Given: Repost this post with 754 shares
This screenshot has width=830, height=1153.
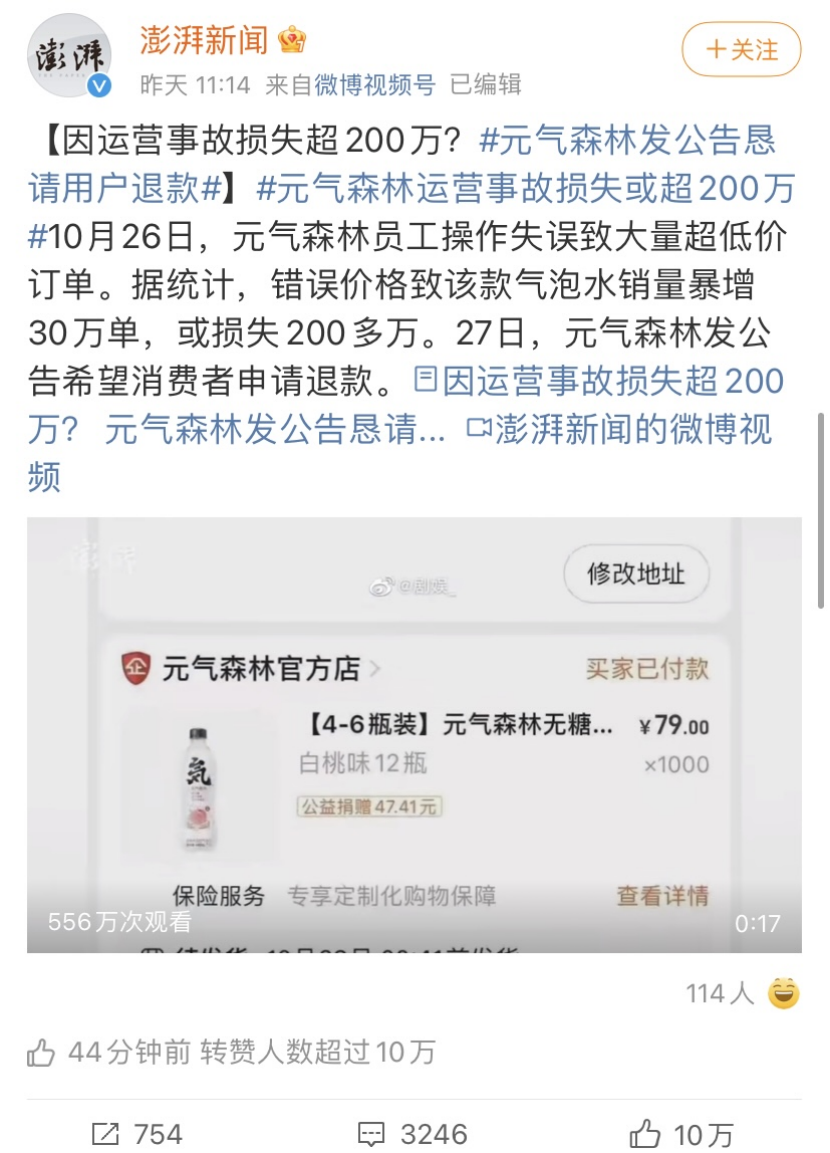Looking at the screenshot, I should point(137,1134).
